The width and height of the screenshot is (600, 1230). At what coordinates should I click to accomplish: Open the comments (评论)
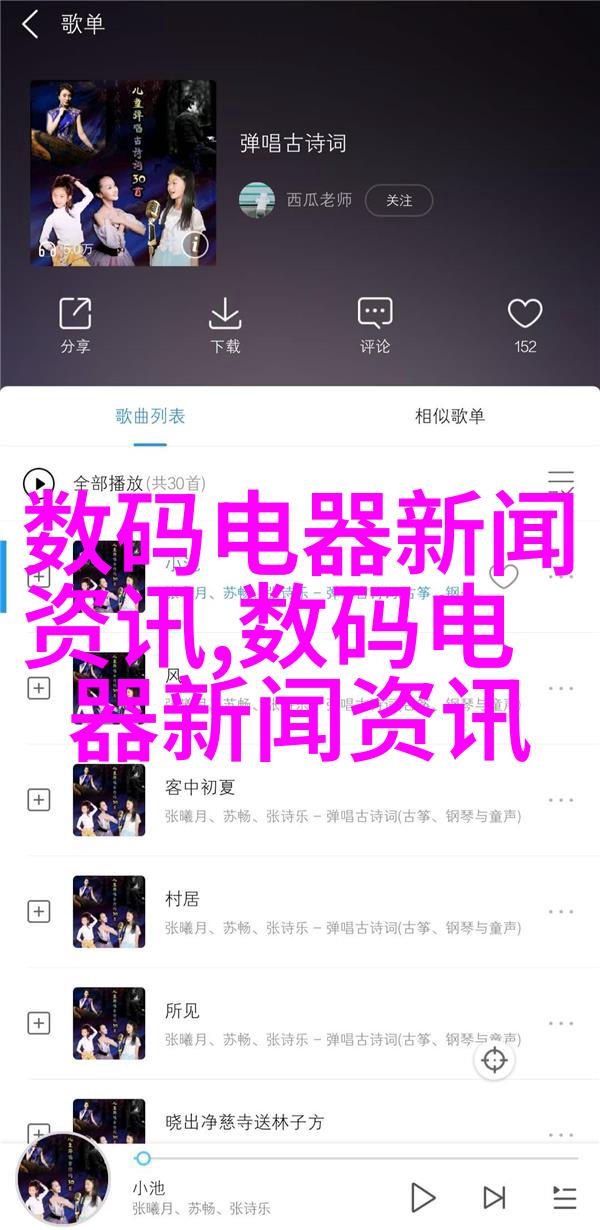[x=375, y=325]
